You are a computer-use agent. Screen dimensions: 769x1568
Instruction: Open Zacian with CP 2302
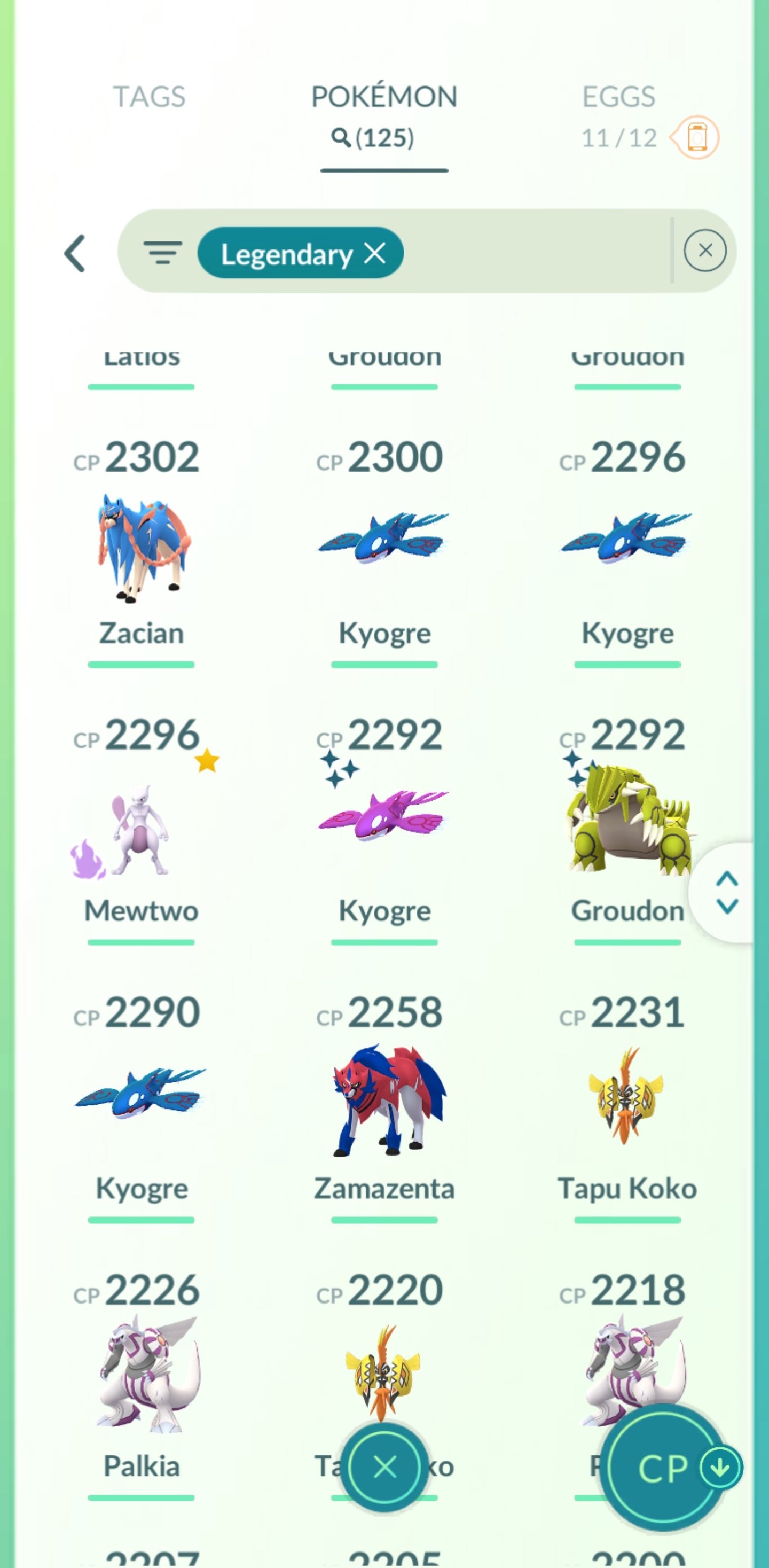141,548
